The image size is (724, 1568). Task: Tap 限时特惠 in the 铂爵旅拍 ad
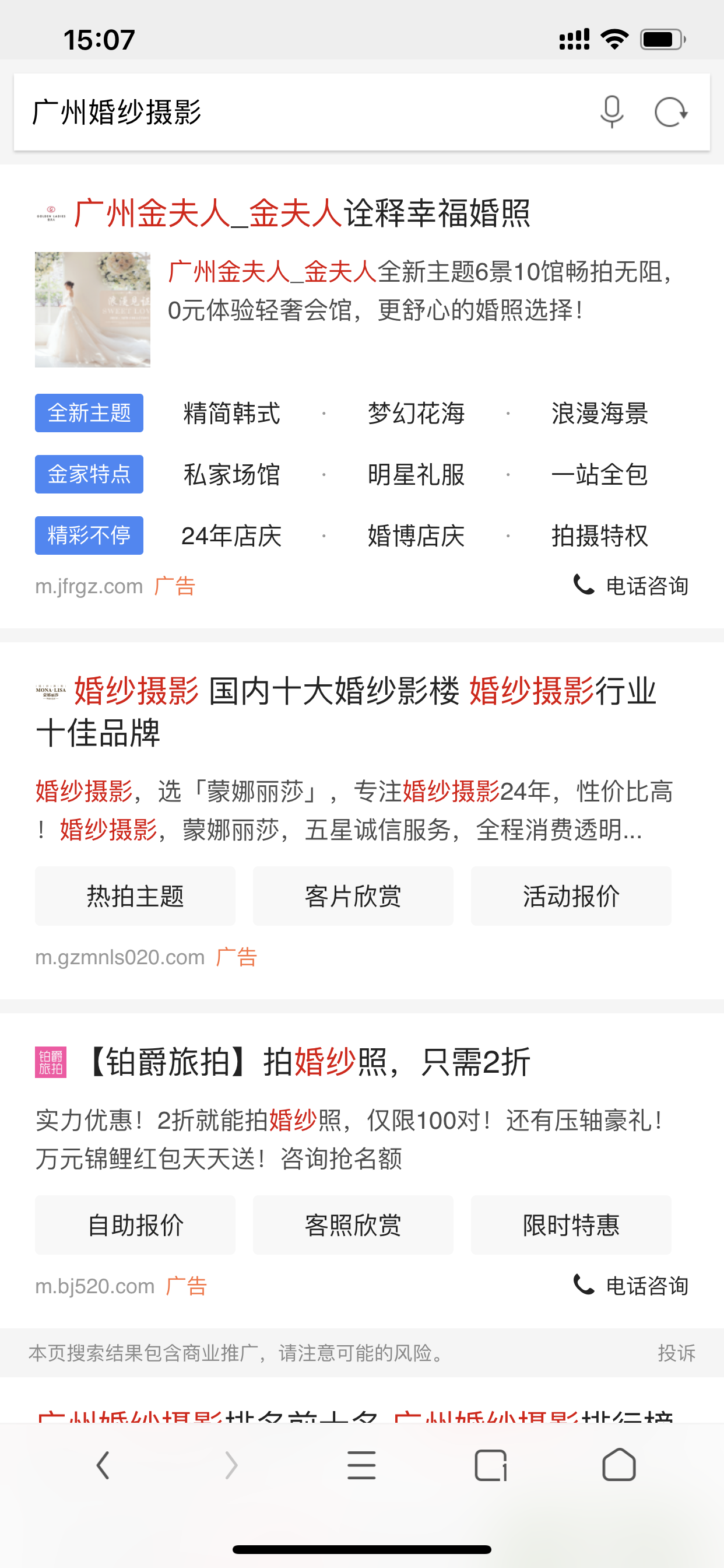(571, 1226)
